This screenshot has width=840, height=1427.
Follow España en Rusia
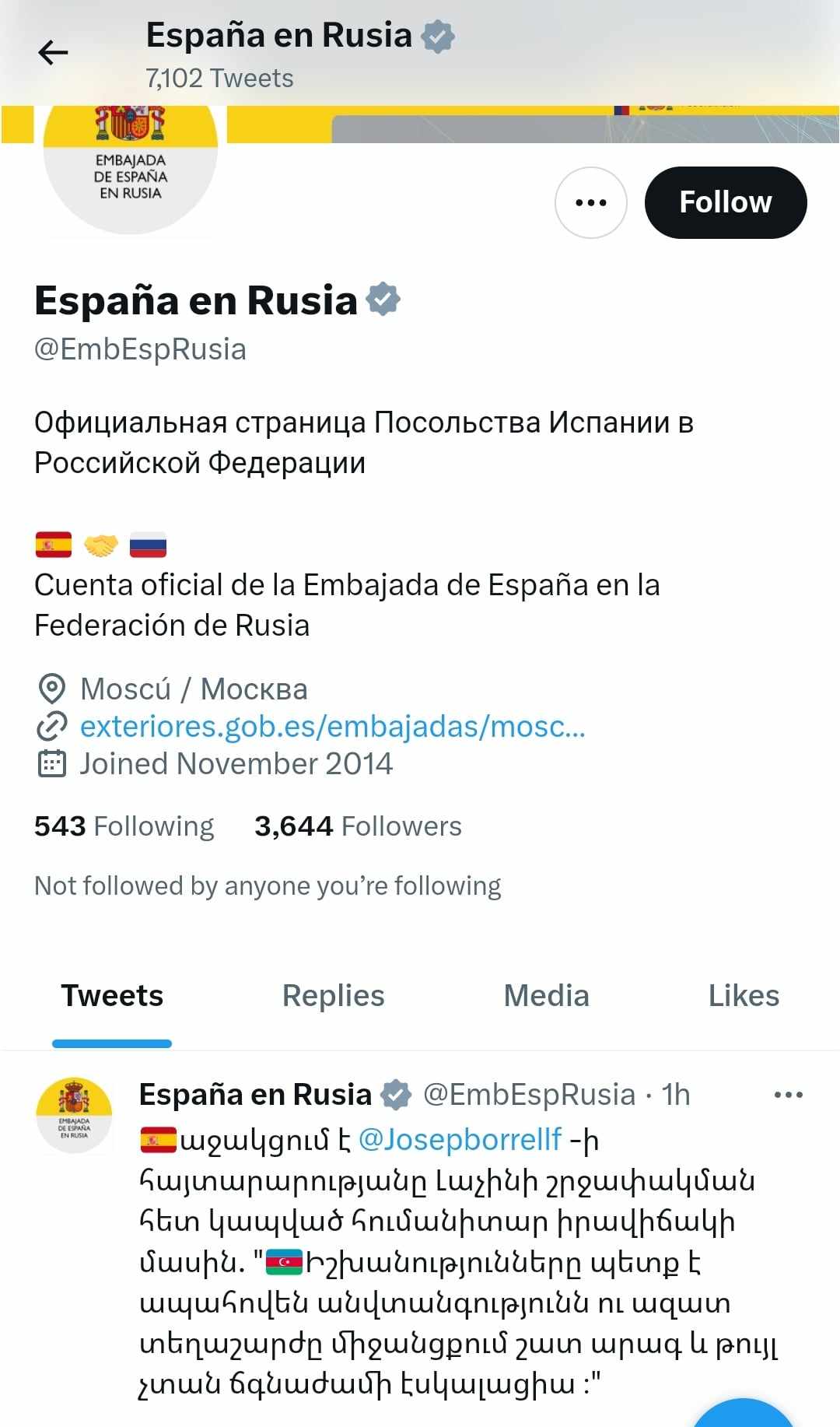coord(725,202)
